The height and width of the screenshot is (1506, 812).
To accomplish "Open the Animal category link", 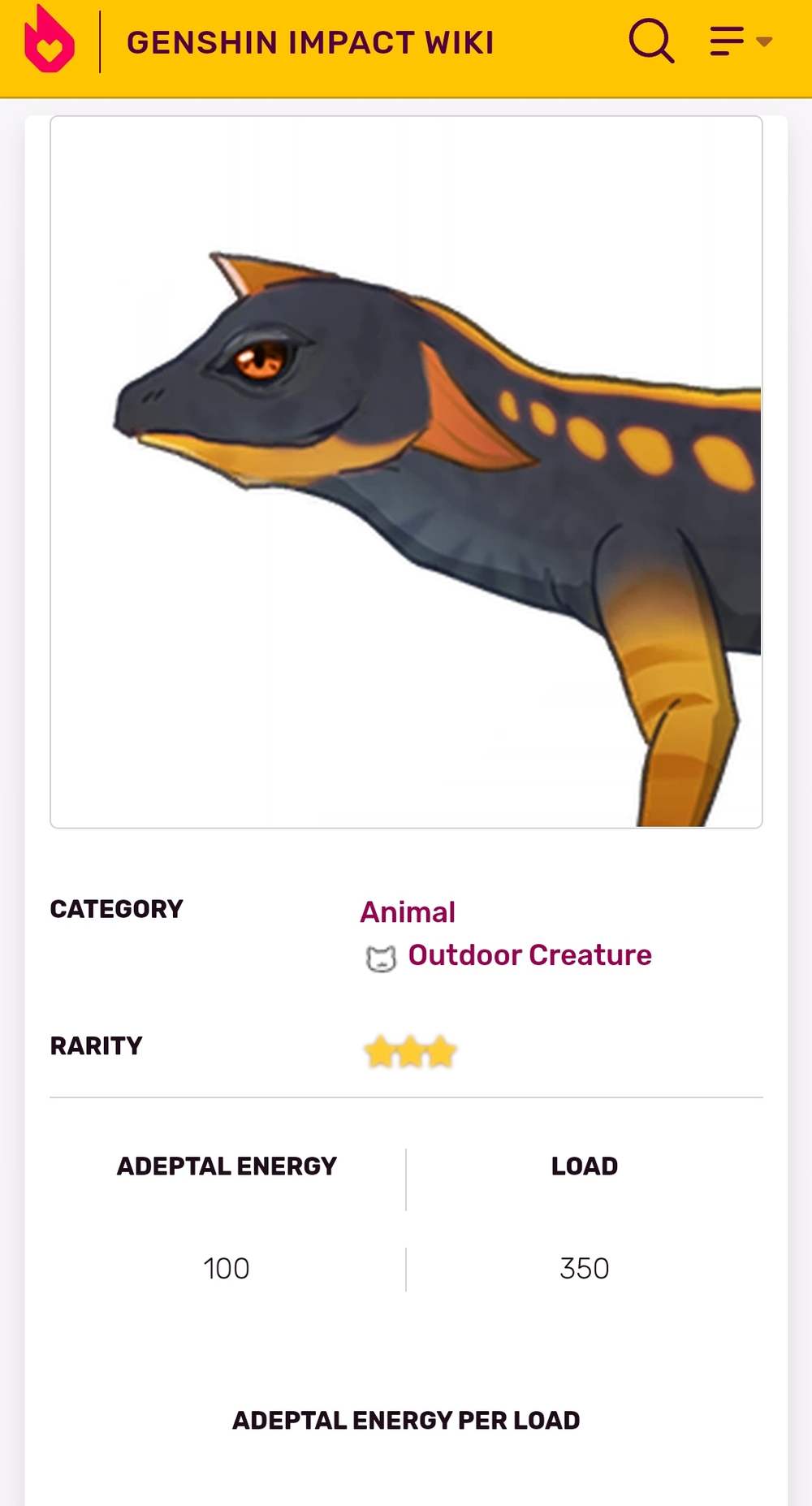I will click(x=408, y=912).
